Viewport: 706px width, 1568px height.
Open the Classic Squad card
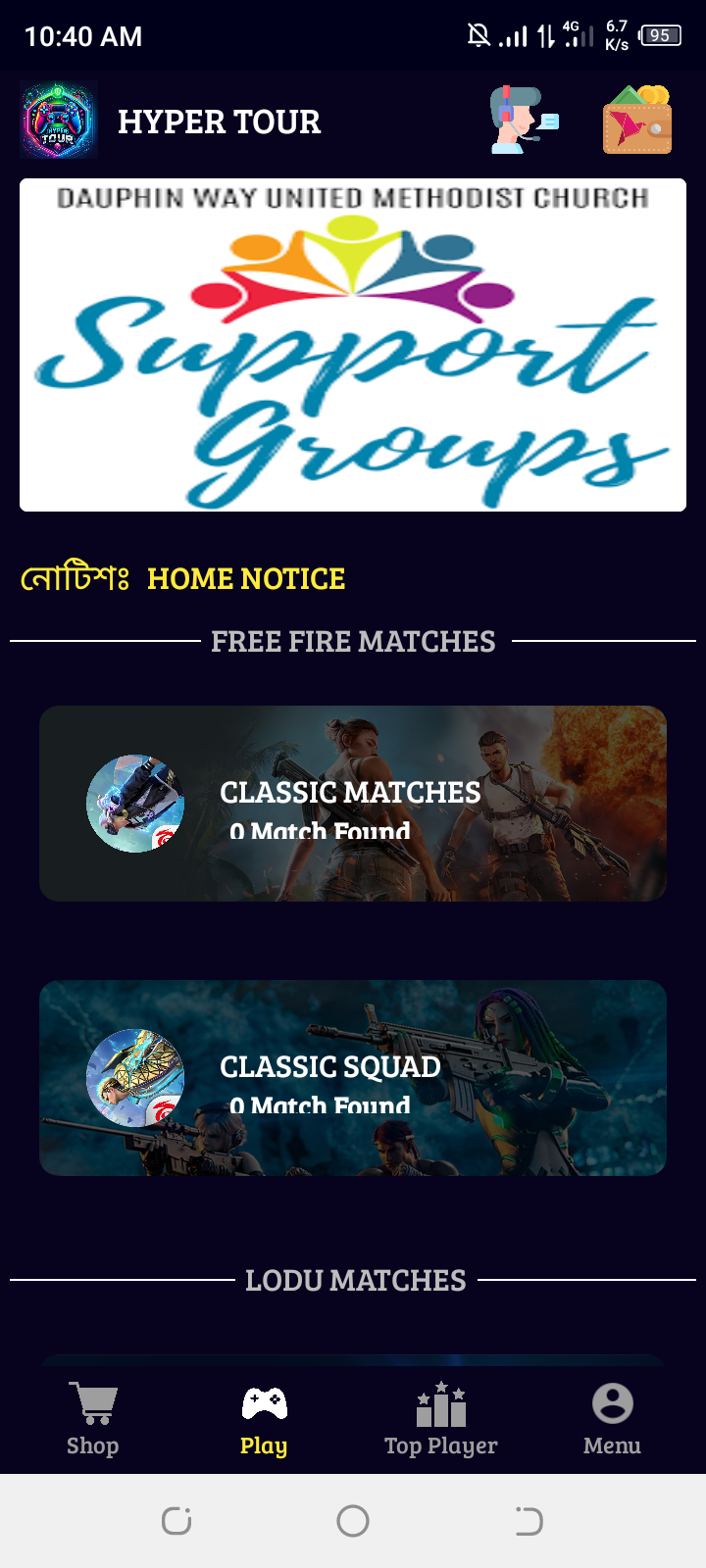pos(353,1078)
